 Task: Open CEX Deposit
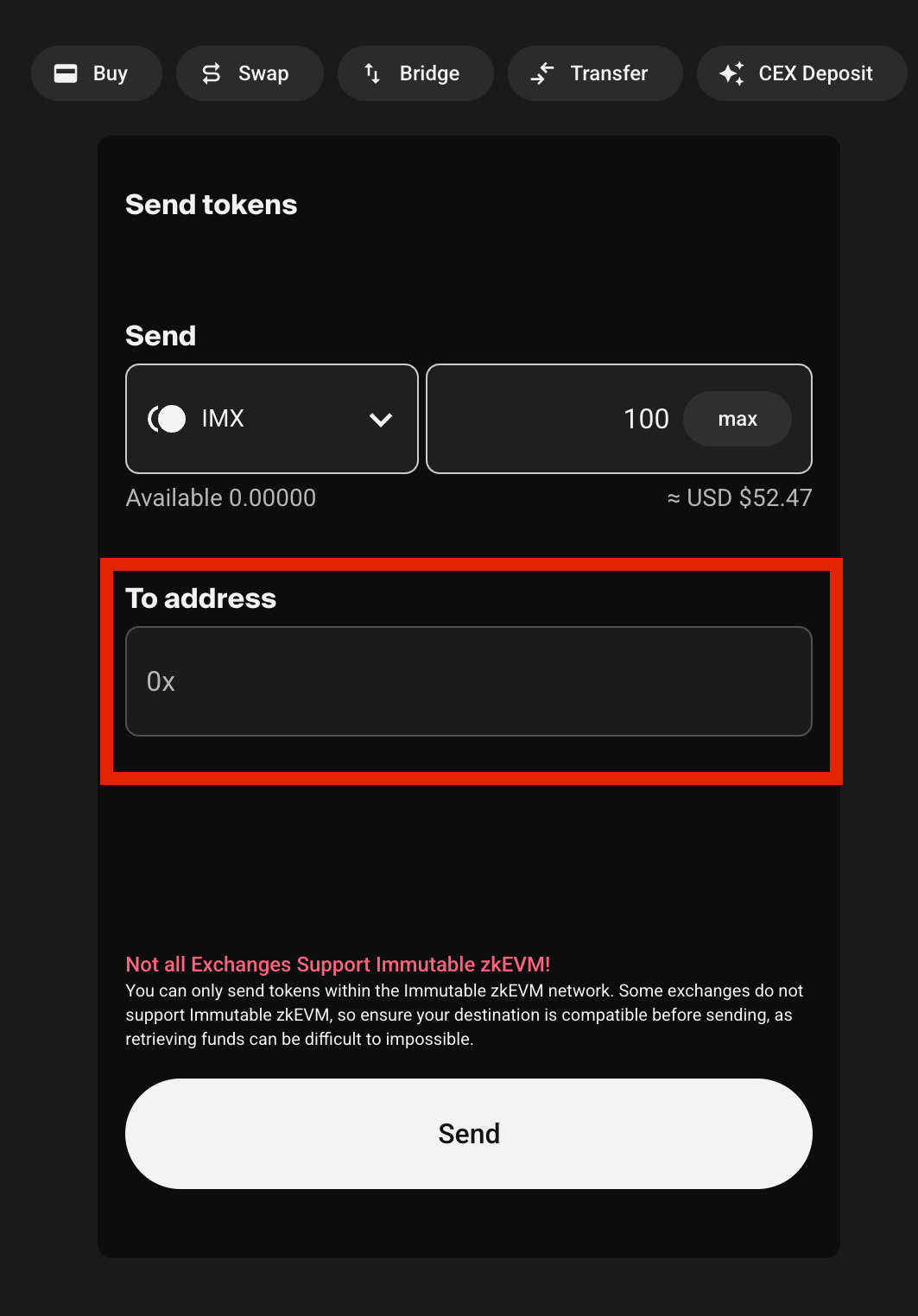click(801, 73)
